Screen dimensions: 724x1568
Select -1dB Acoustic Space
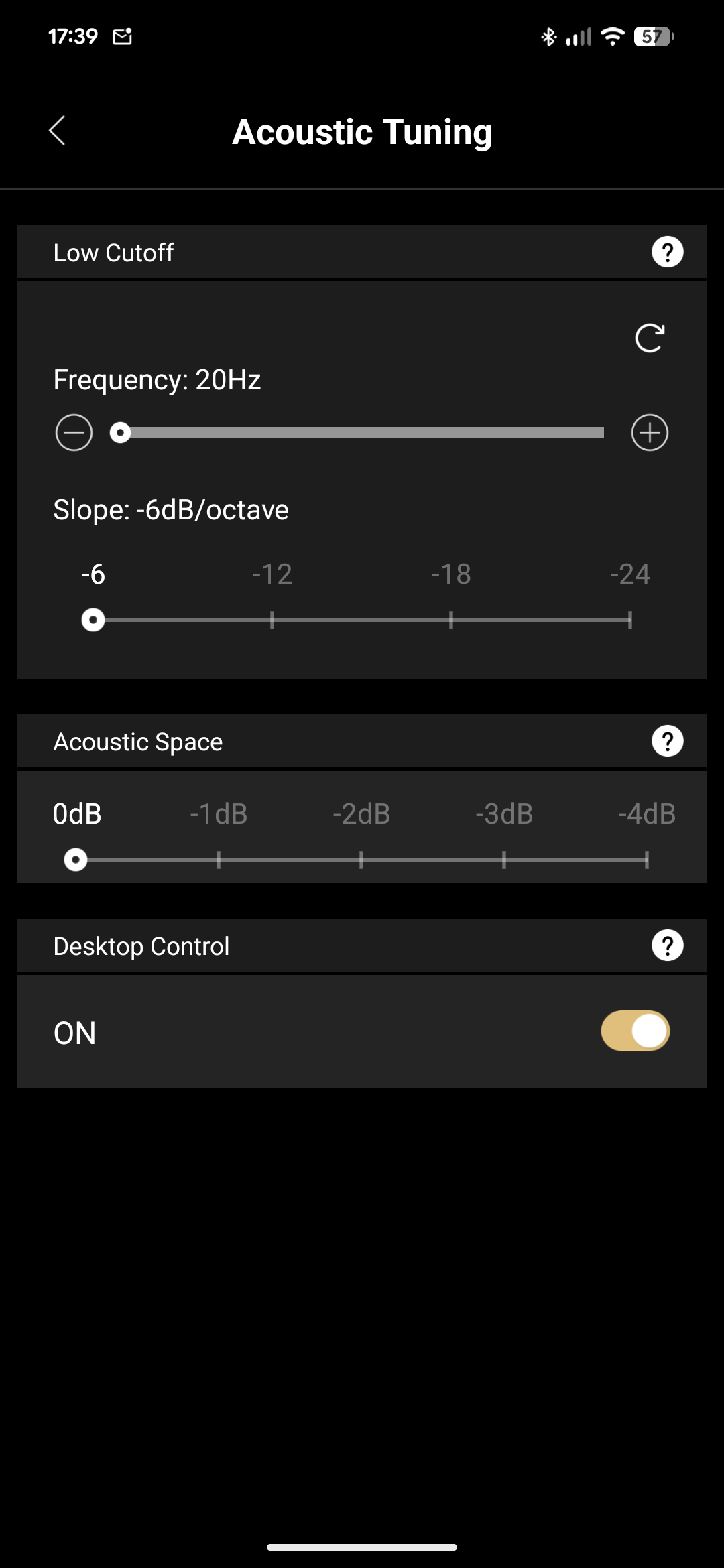pos(219,860)
